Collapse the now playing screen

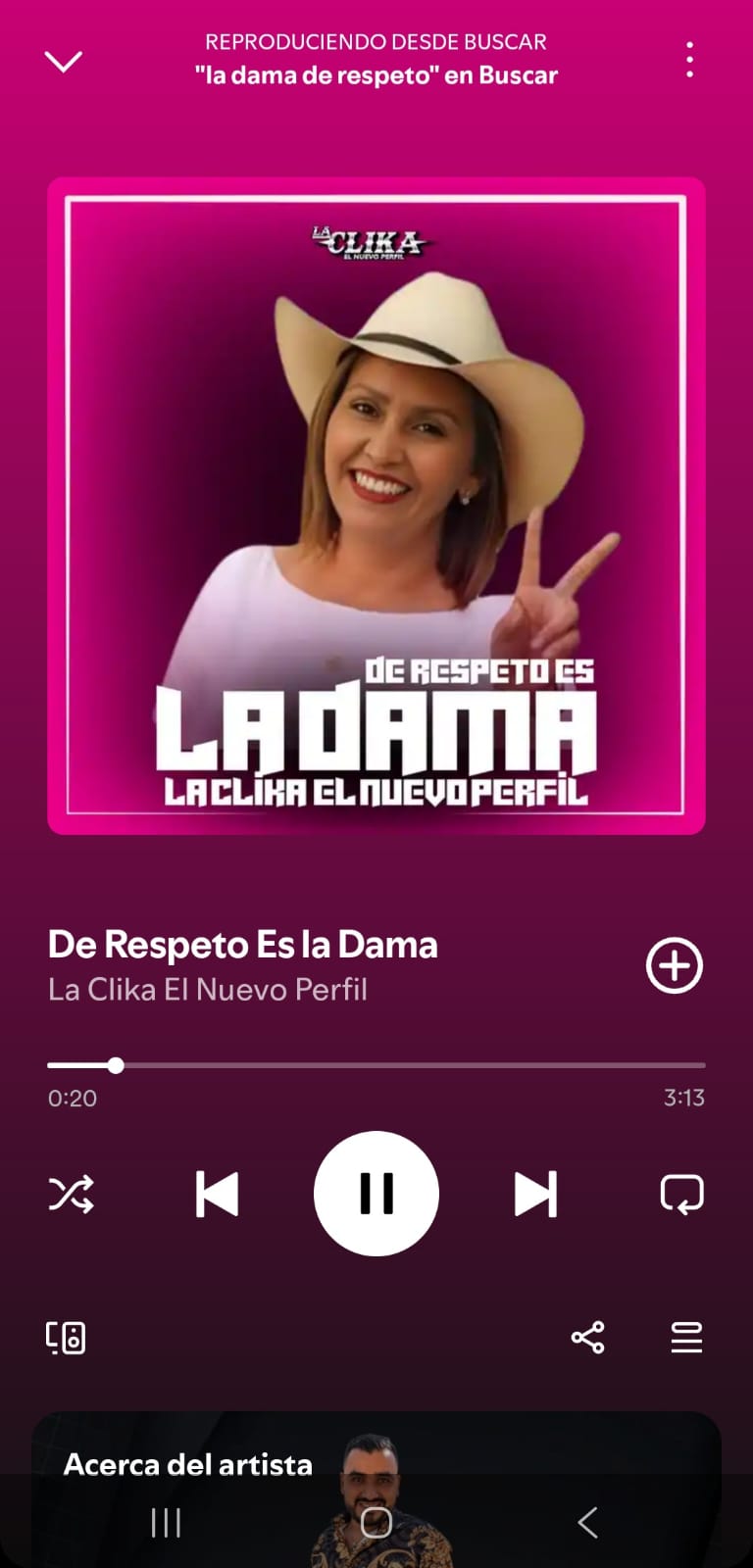tap(64, 62)
